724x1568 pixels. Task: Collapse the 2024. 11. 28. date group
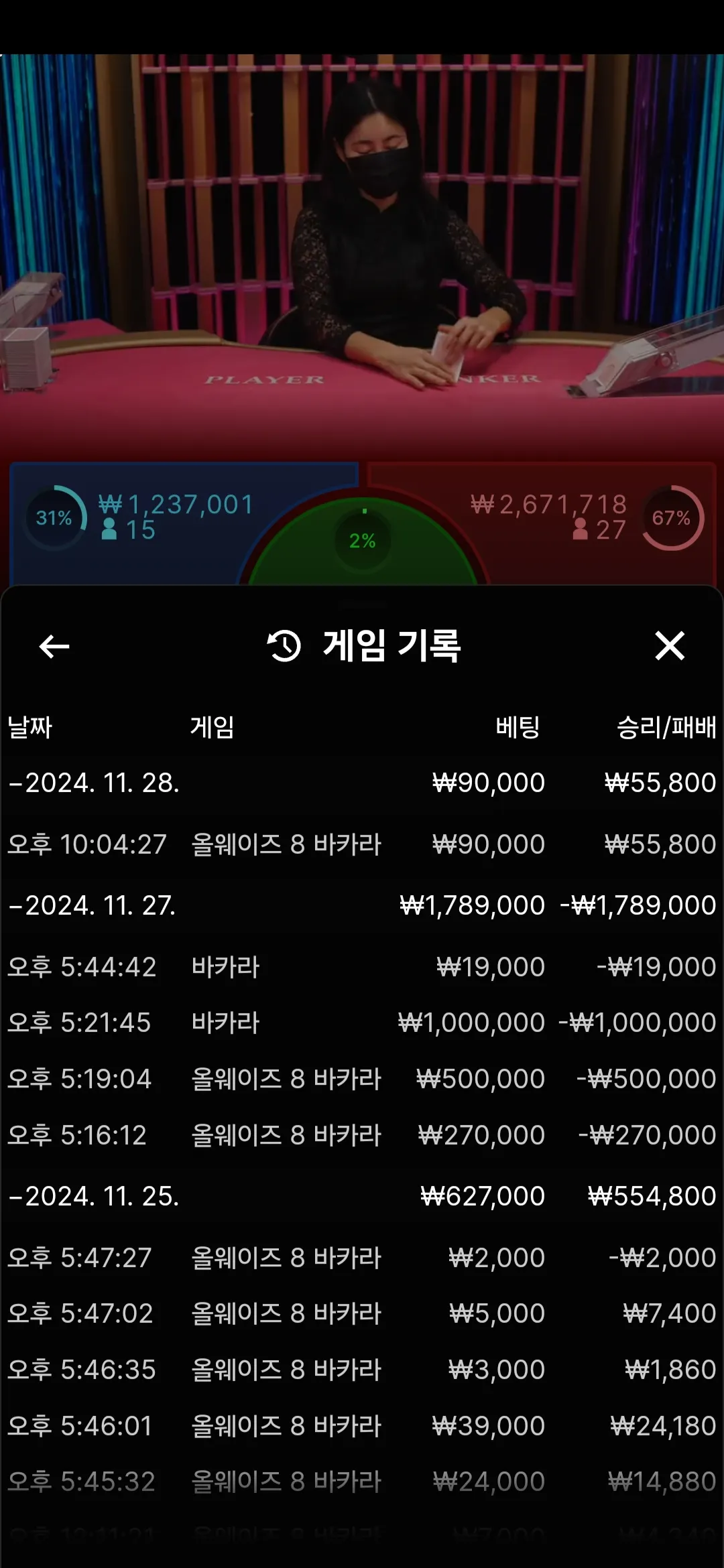[x=362, y=783]
